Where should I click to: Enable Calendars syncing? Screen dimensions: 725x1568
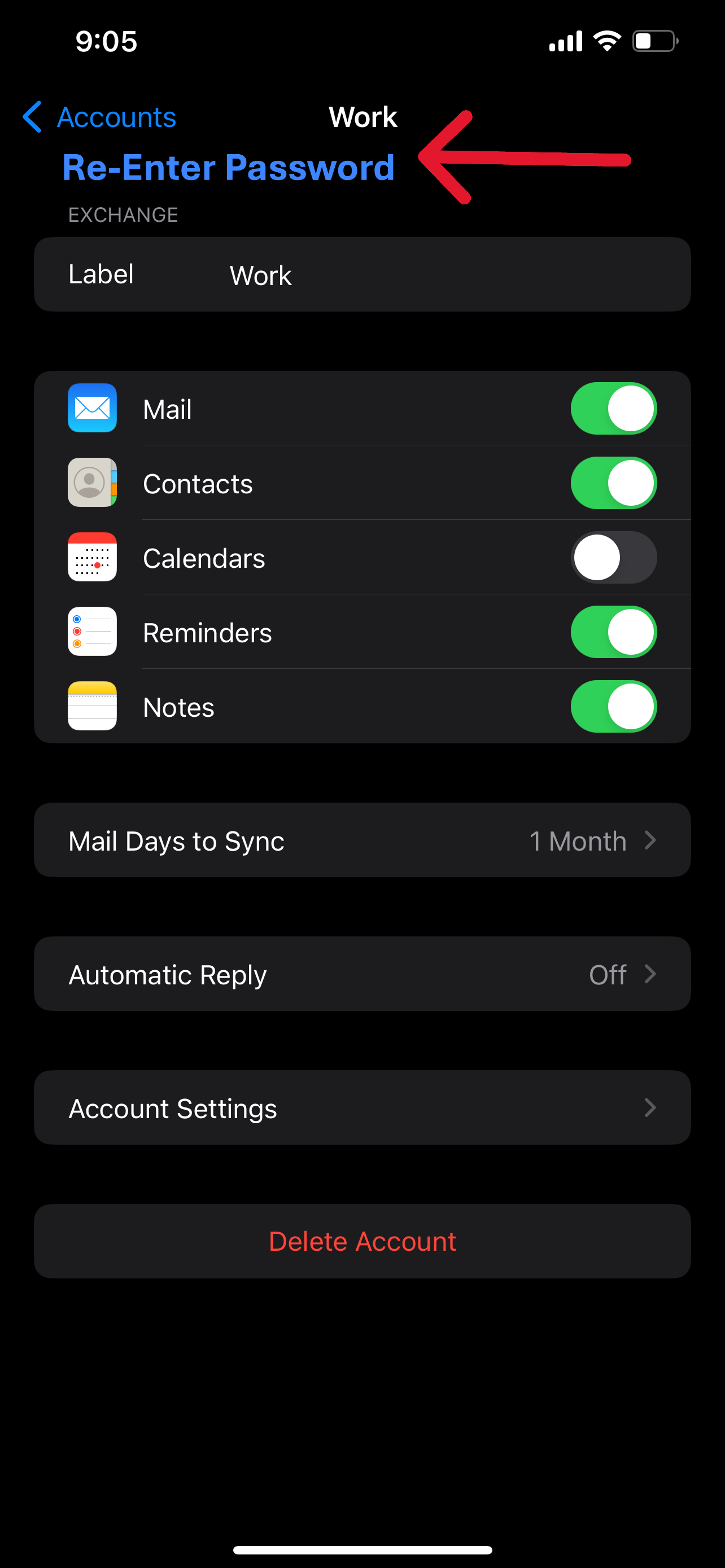point(614,557)
